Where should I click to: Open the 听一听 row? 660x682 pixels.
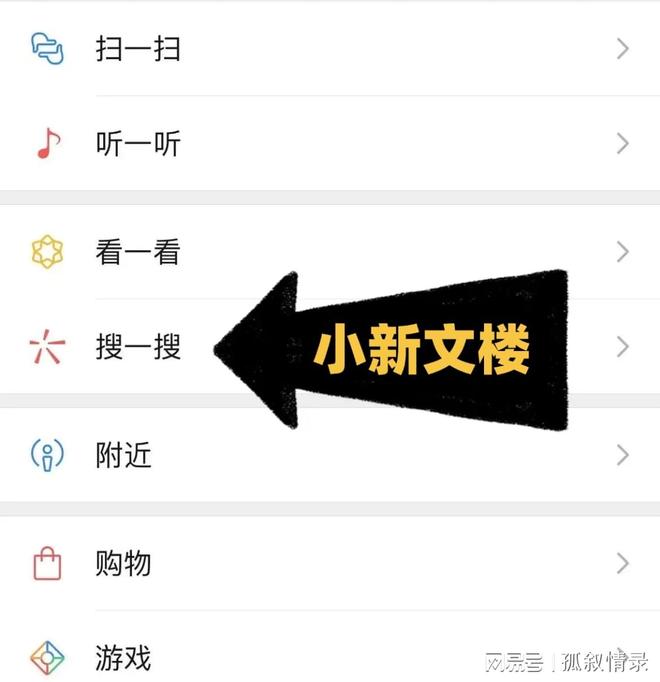[138, 144]
